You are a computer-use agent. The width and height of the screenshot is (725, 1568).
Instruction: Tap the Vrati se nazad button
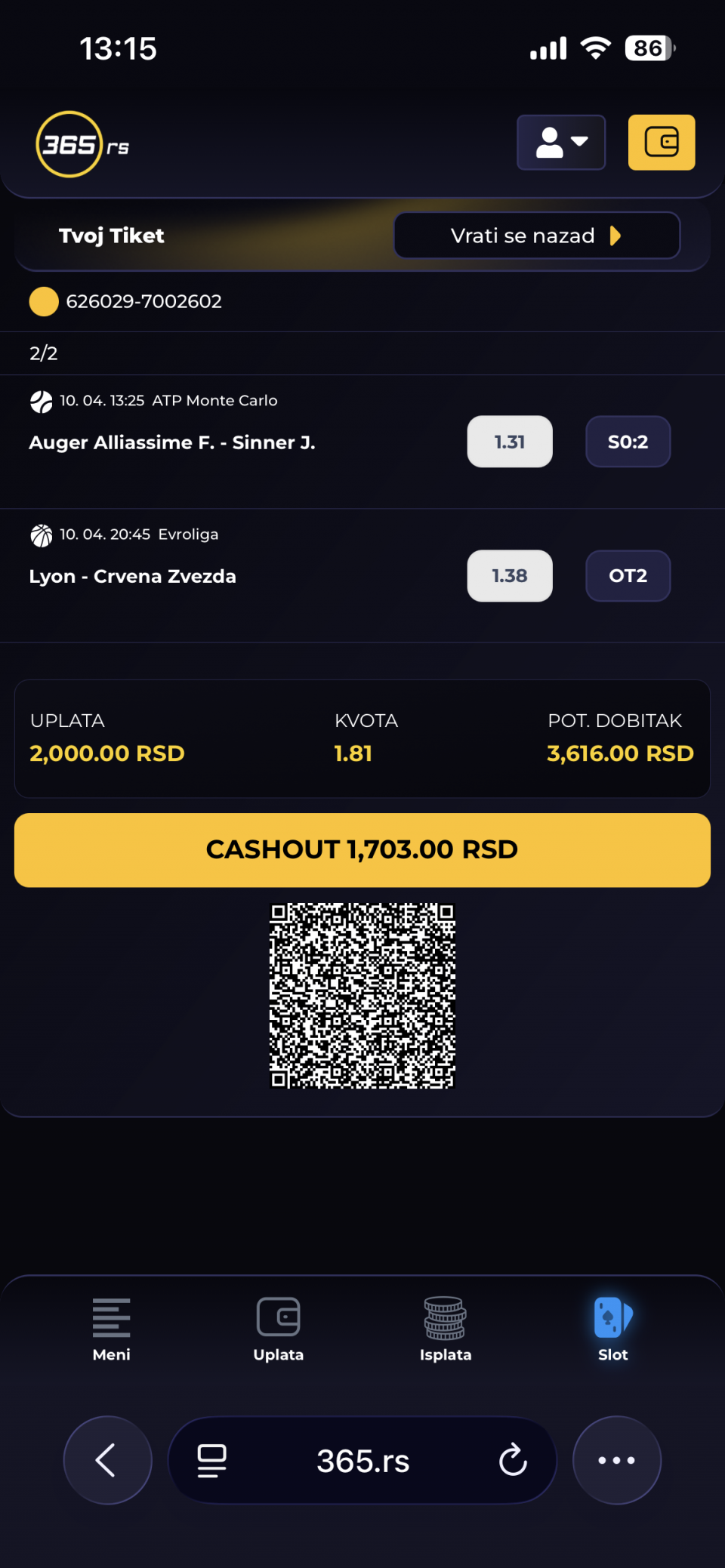[536, 236]
